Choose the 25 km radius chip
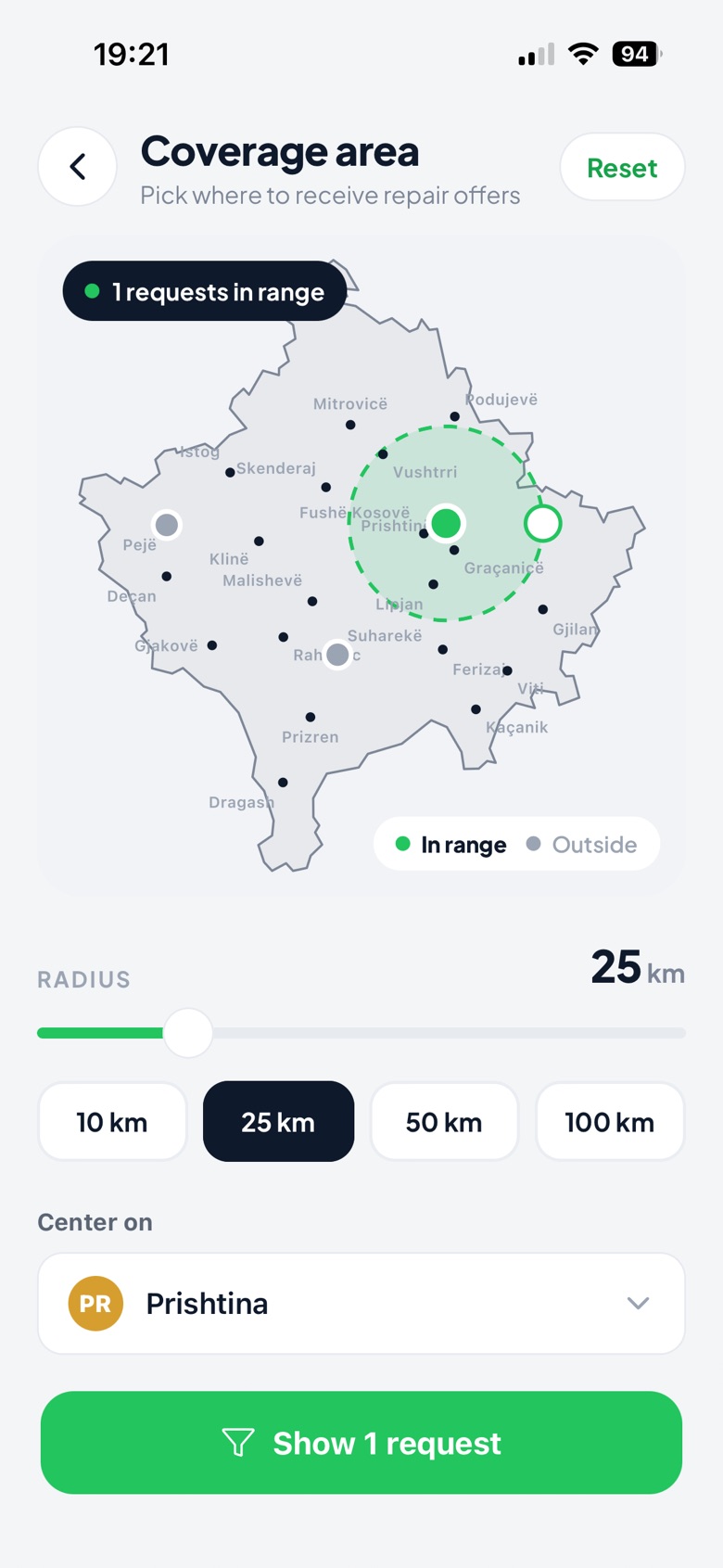This screenshot has height=1568, width=723. click(278, 1122)
